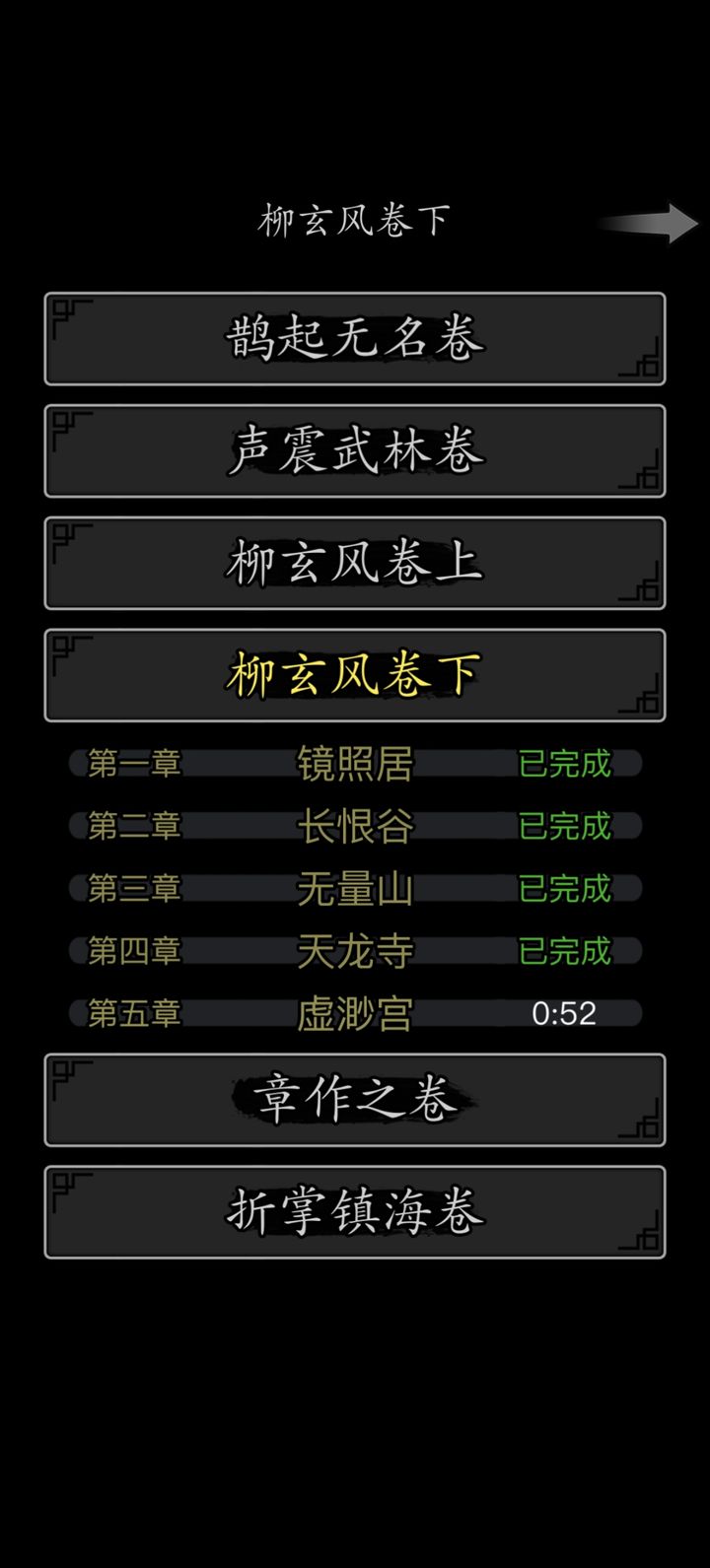
Task: Click the 已完成 label for 长恨谷
Action: (565, 827)
